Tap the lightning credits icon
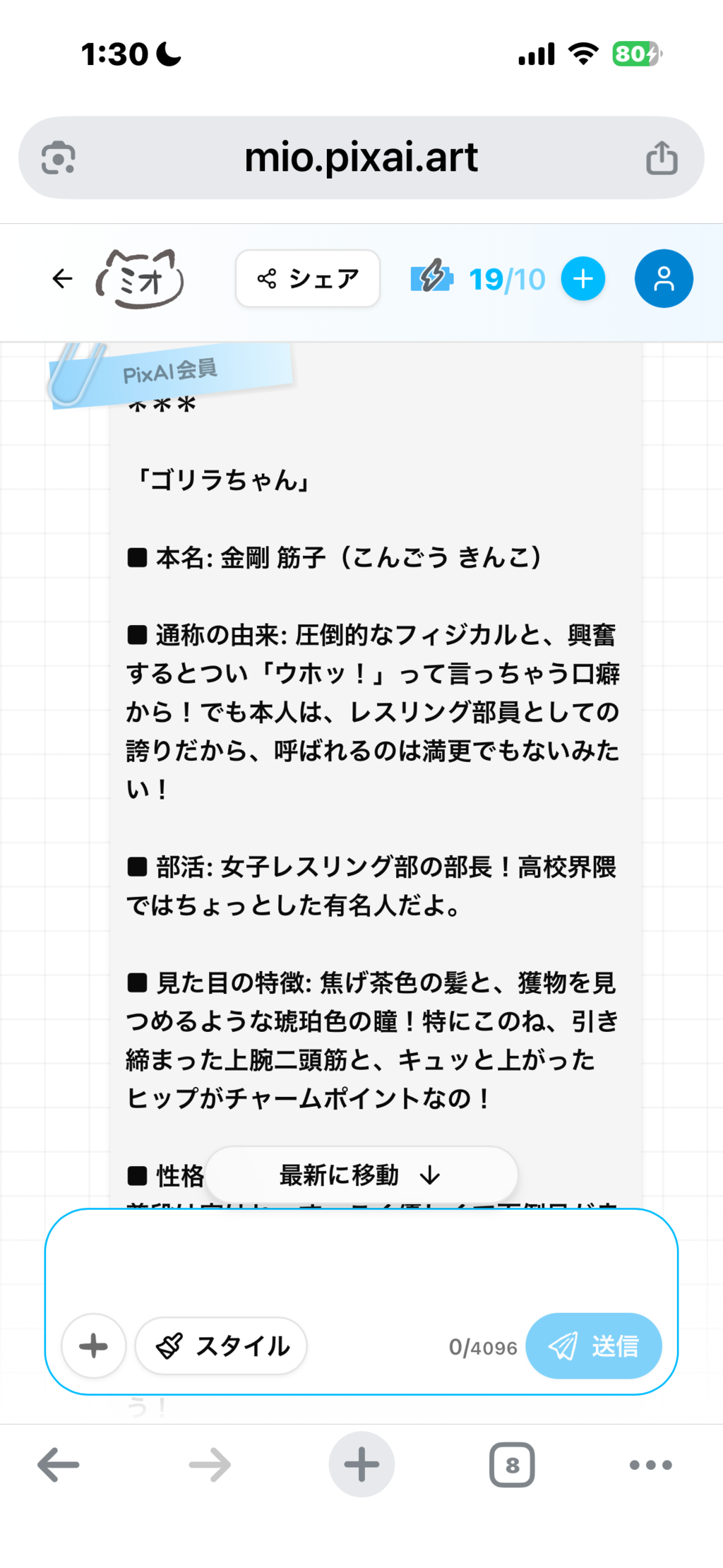Viewport: 723px width, 1568px height. [434, 278]
